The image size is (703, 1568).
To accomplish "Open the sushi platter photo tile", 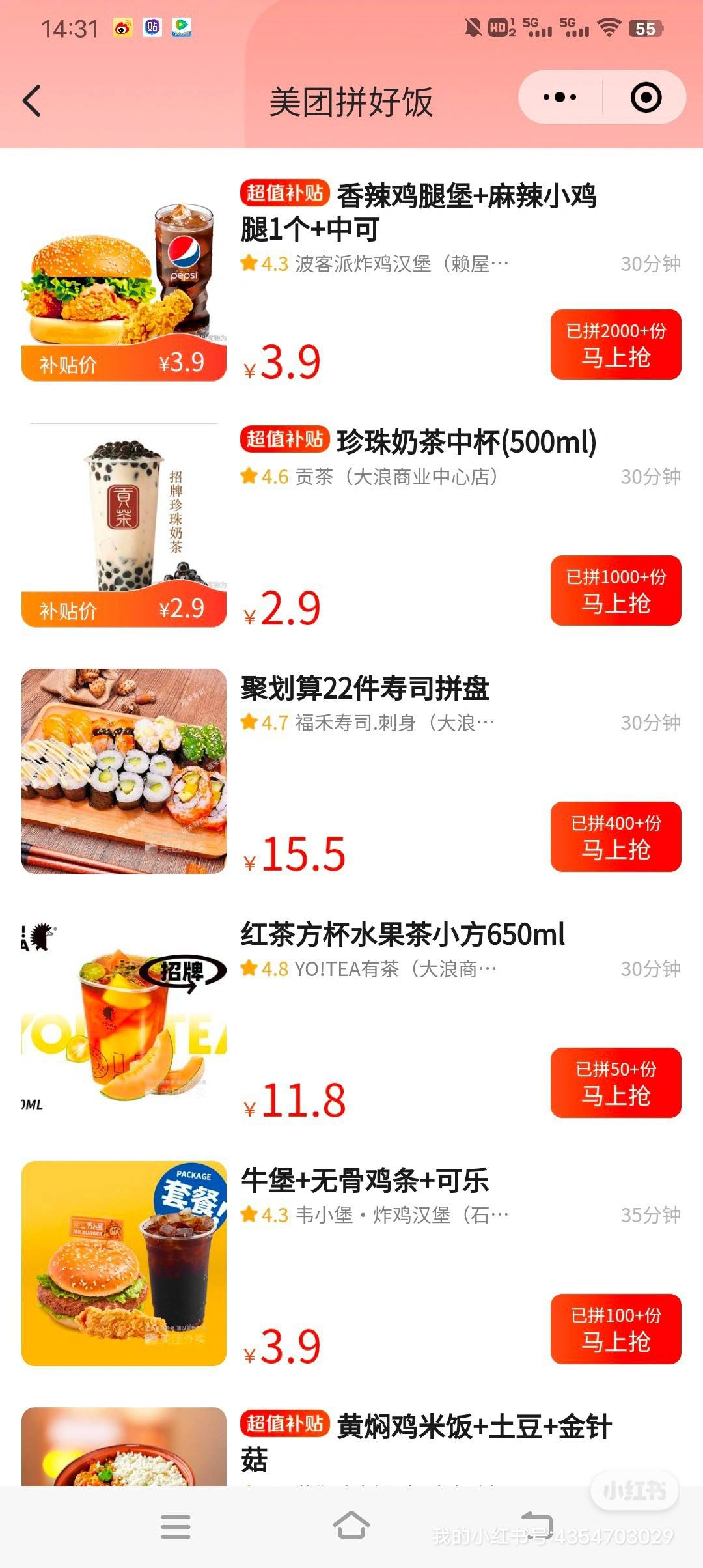I will tap(124, 771).
